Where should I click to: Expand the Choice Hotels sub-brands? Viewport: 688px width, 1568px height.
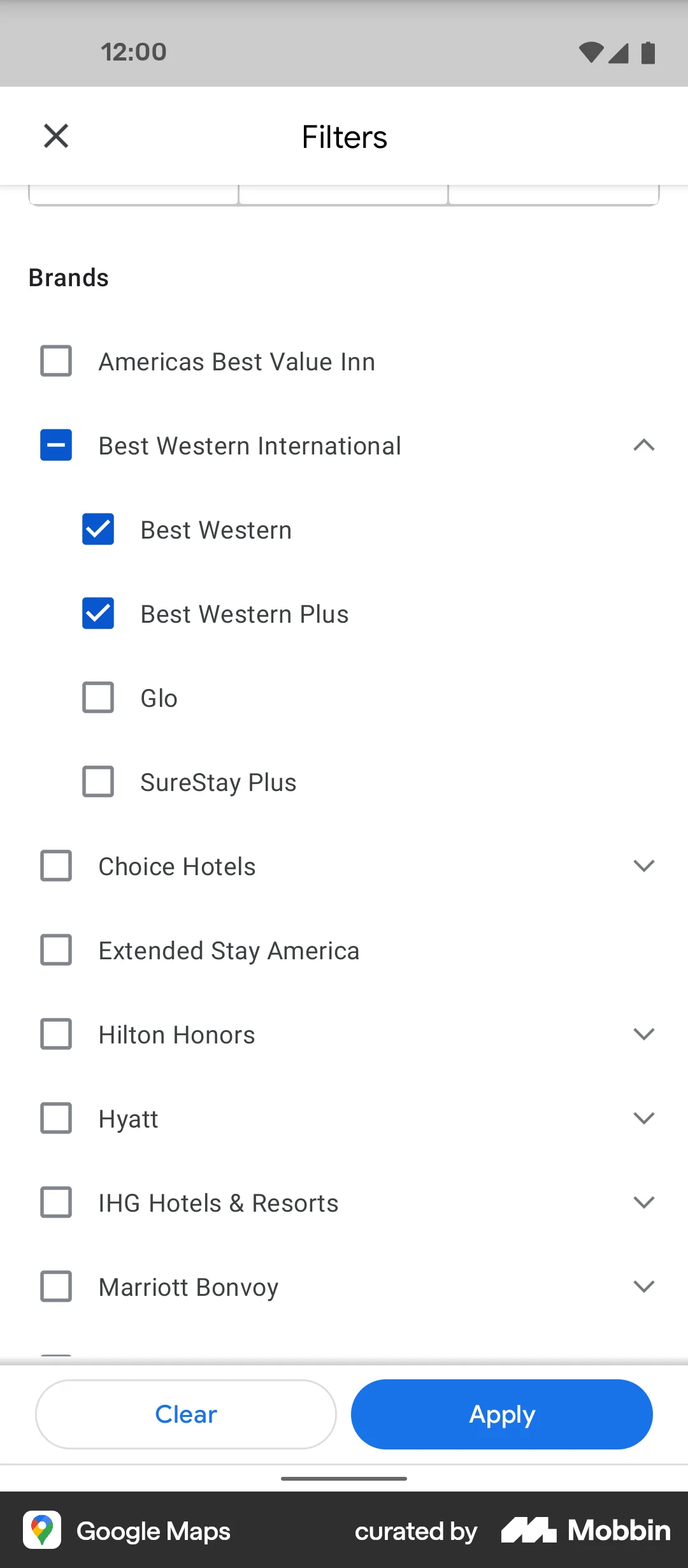pos(644,866)
